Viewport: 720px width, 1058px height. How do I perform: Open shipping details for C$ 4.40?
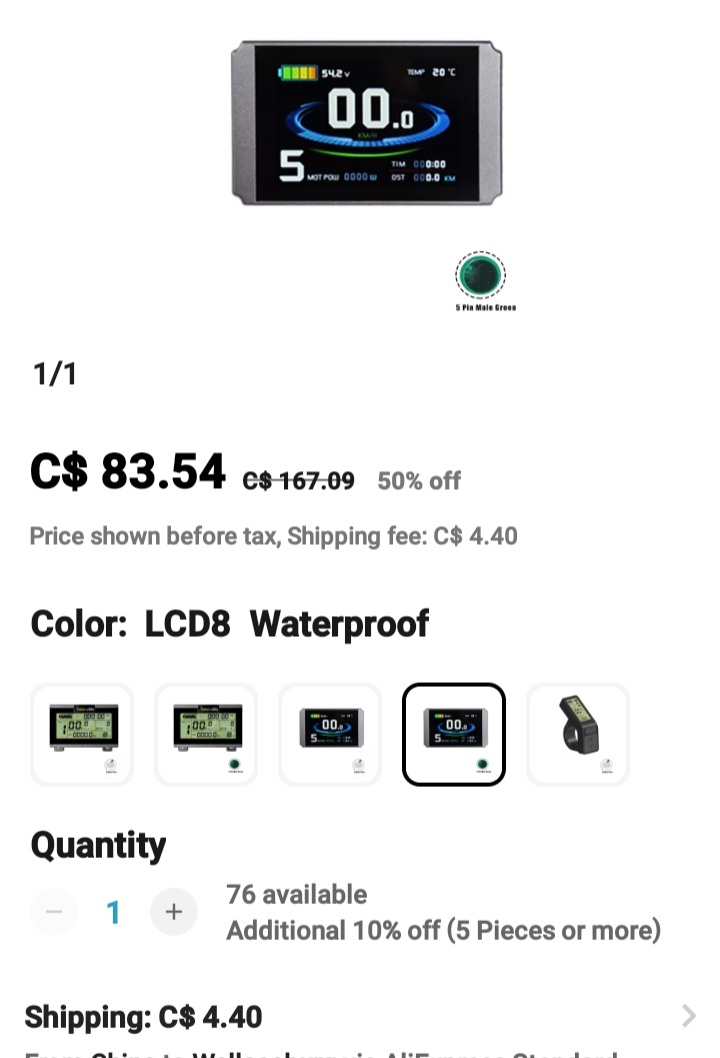[688, 1017]
